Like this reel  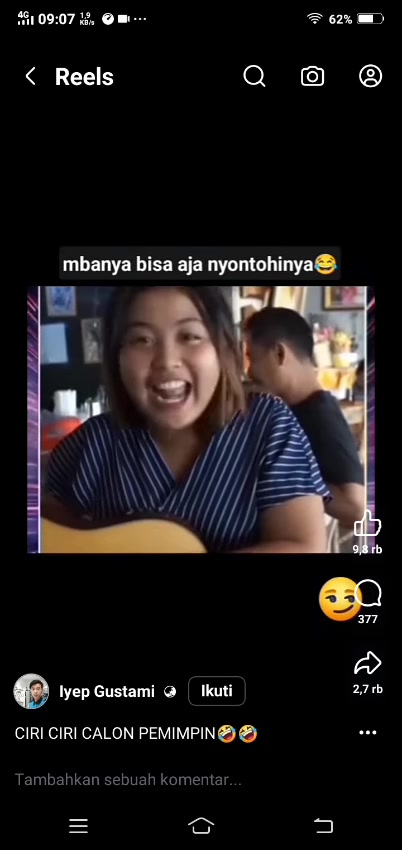point(367,524)
